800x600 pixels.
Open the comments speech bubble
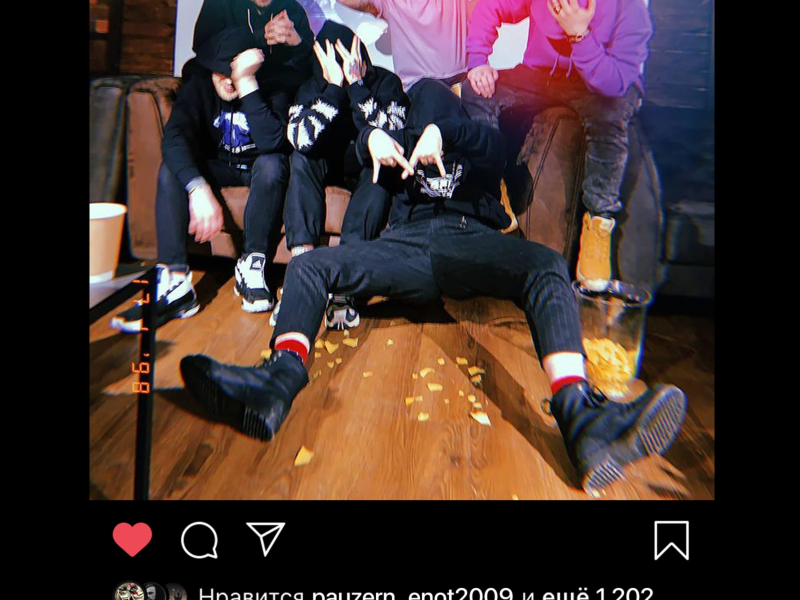[199, 540]
